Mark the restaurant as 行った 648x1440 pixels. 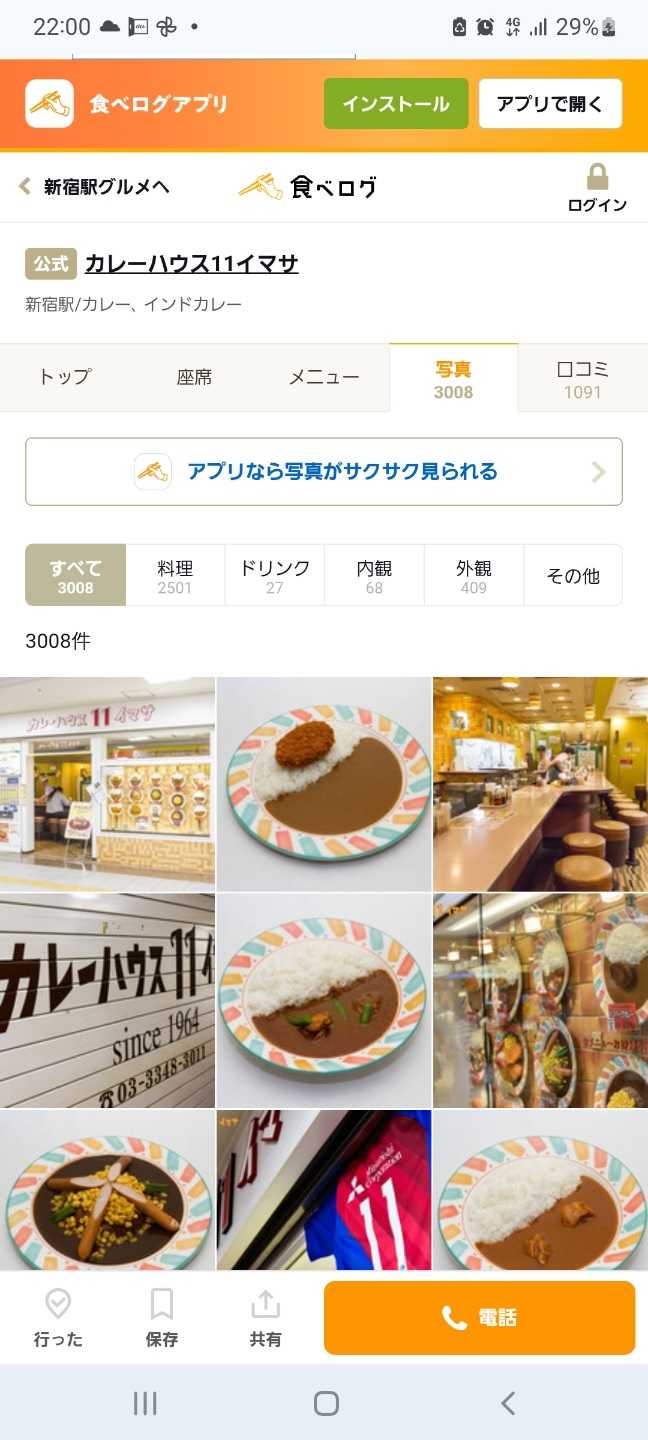coord(58,1318)
